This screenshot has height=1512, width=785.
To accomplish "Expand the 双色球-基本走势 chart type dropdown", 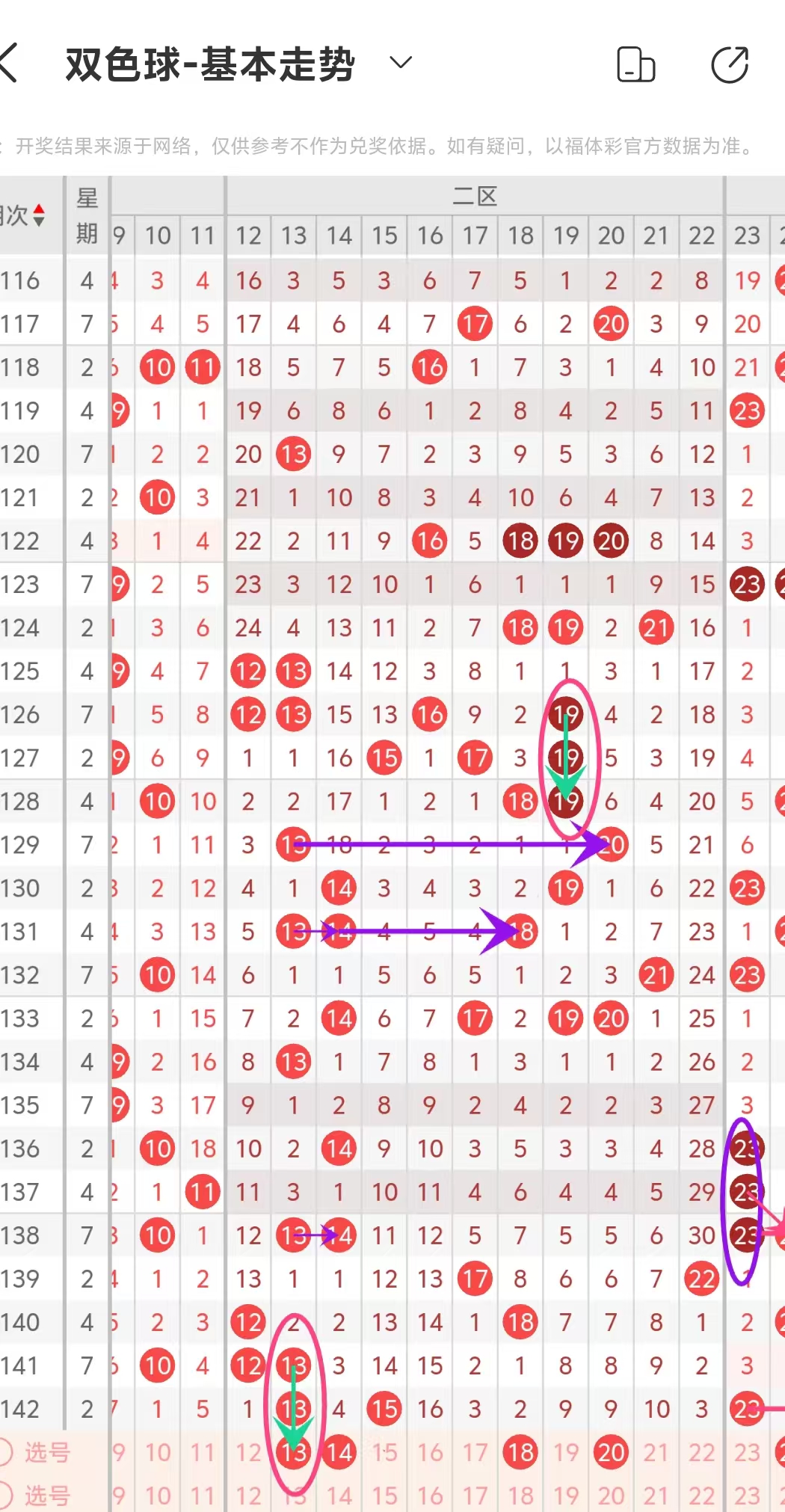I will [x=401, y=63].
